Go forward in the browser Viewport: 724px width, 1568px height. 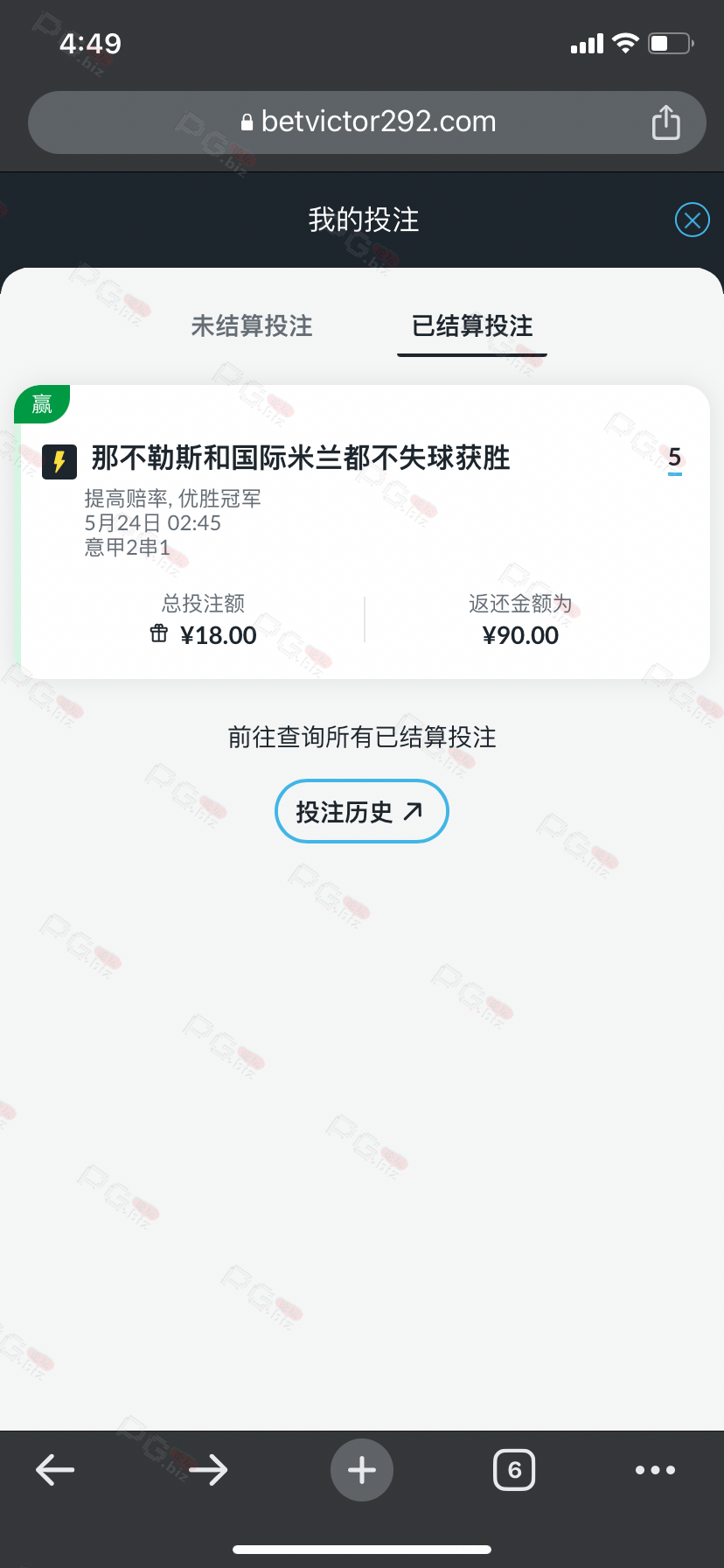click(208, 1470)
